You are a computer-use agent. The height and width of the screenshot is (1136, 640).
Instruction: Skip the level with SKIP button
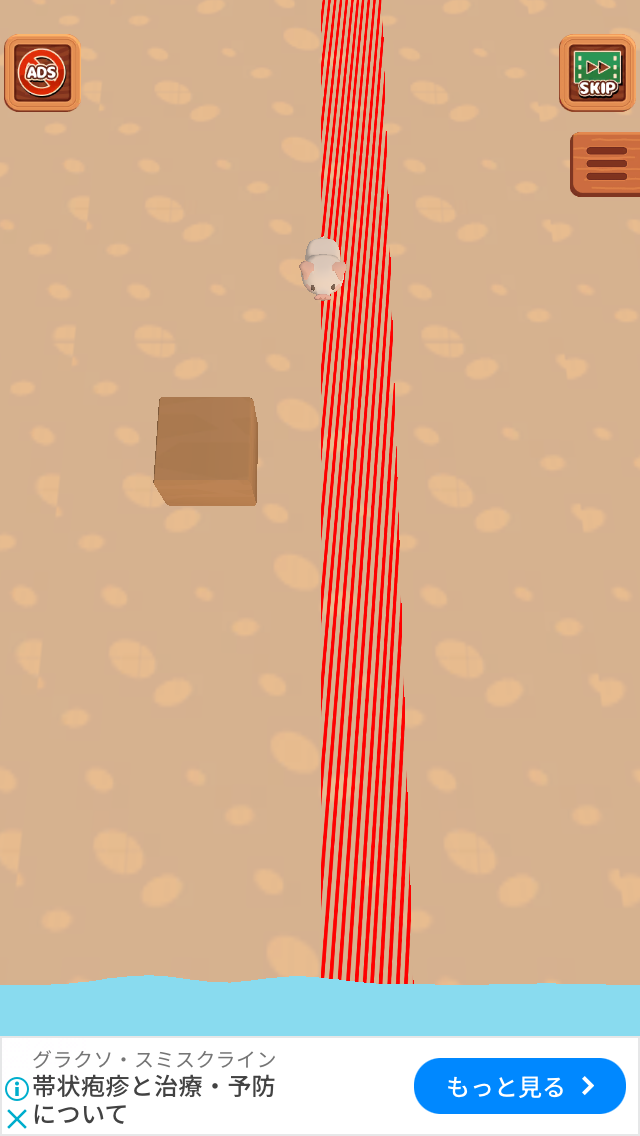[597, 72]
